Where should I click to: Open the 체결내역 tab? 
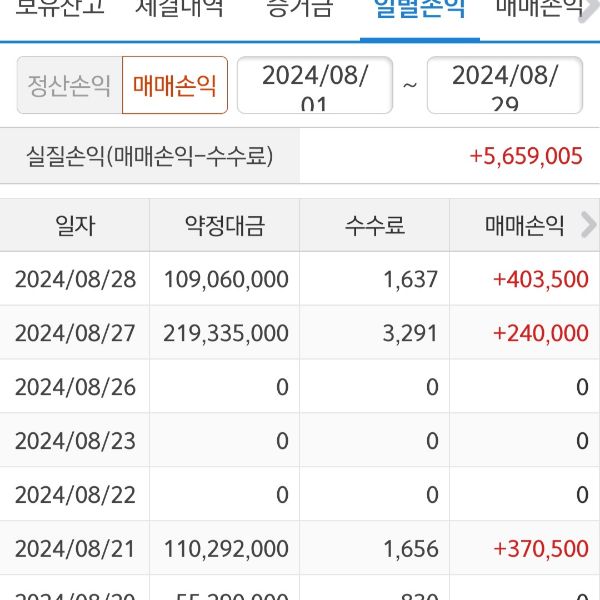point(180,12)
